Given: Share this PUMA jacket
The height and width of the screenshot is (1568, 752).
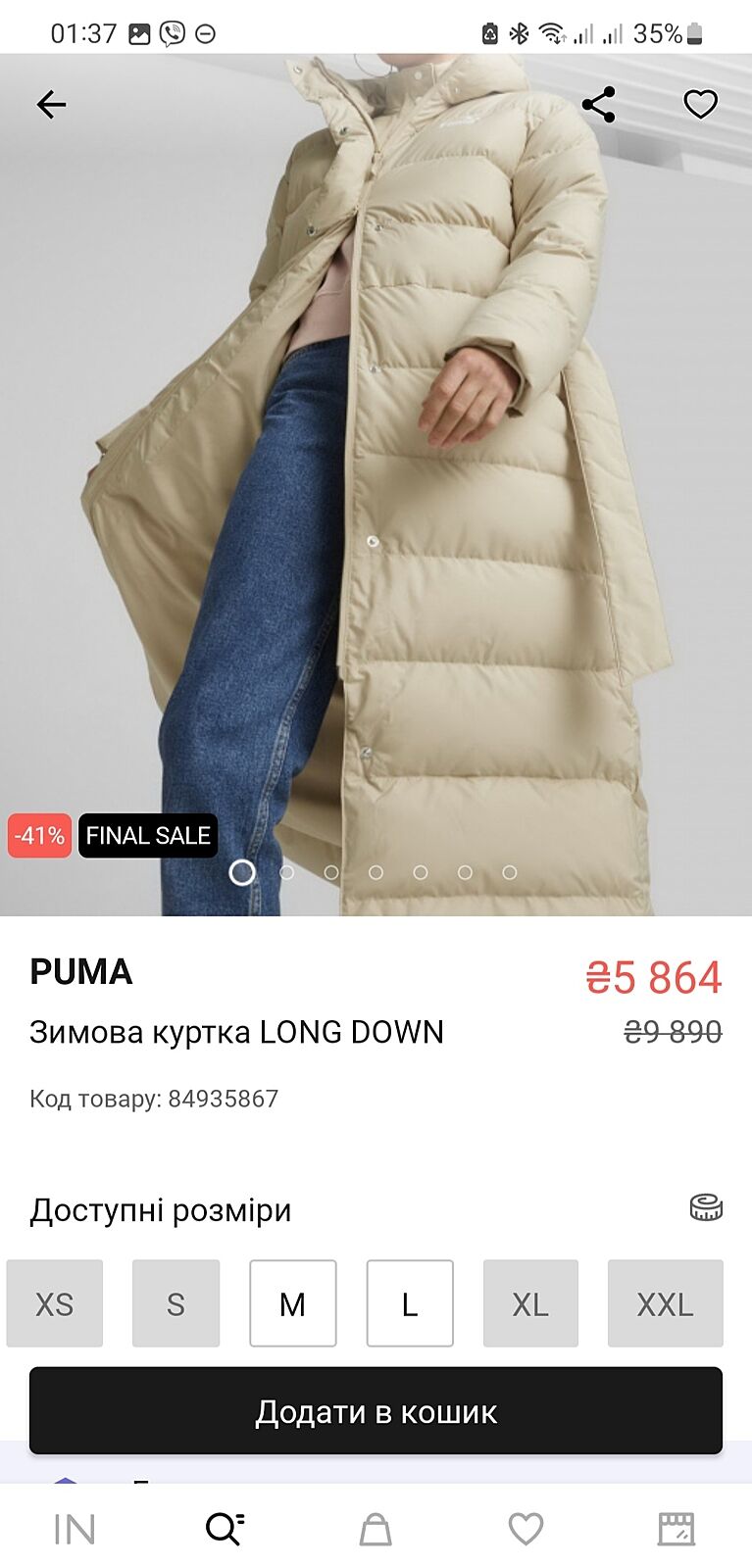Looking at the screenshot, I should coord(598,104).
